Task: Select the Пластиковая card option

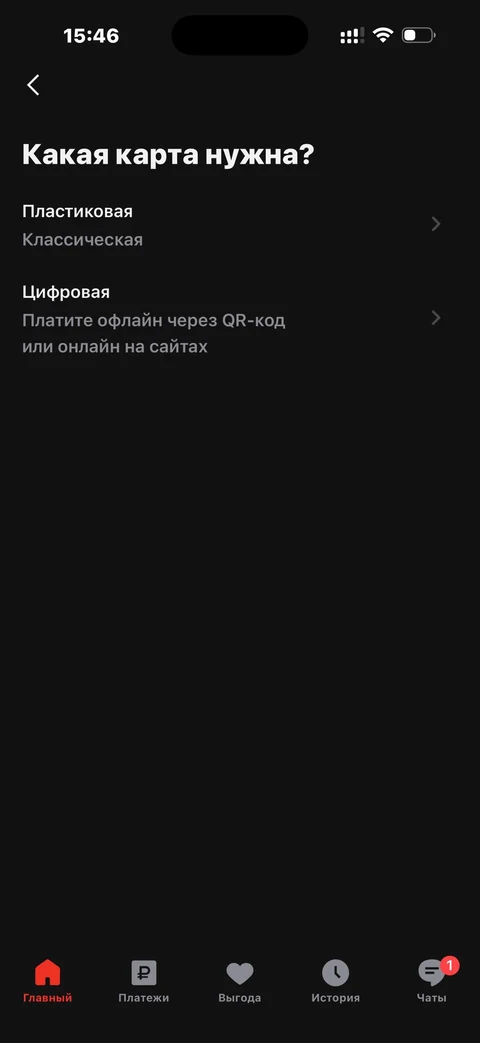Action: [x=240, y=225]
